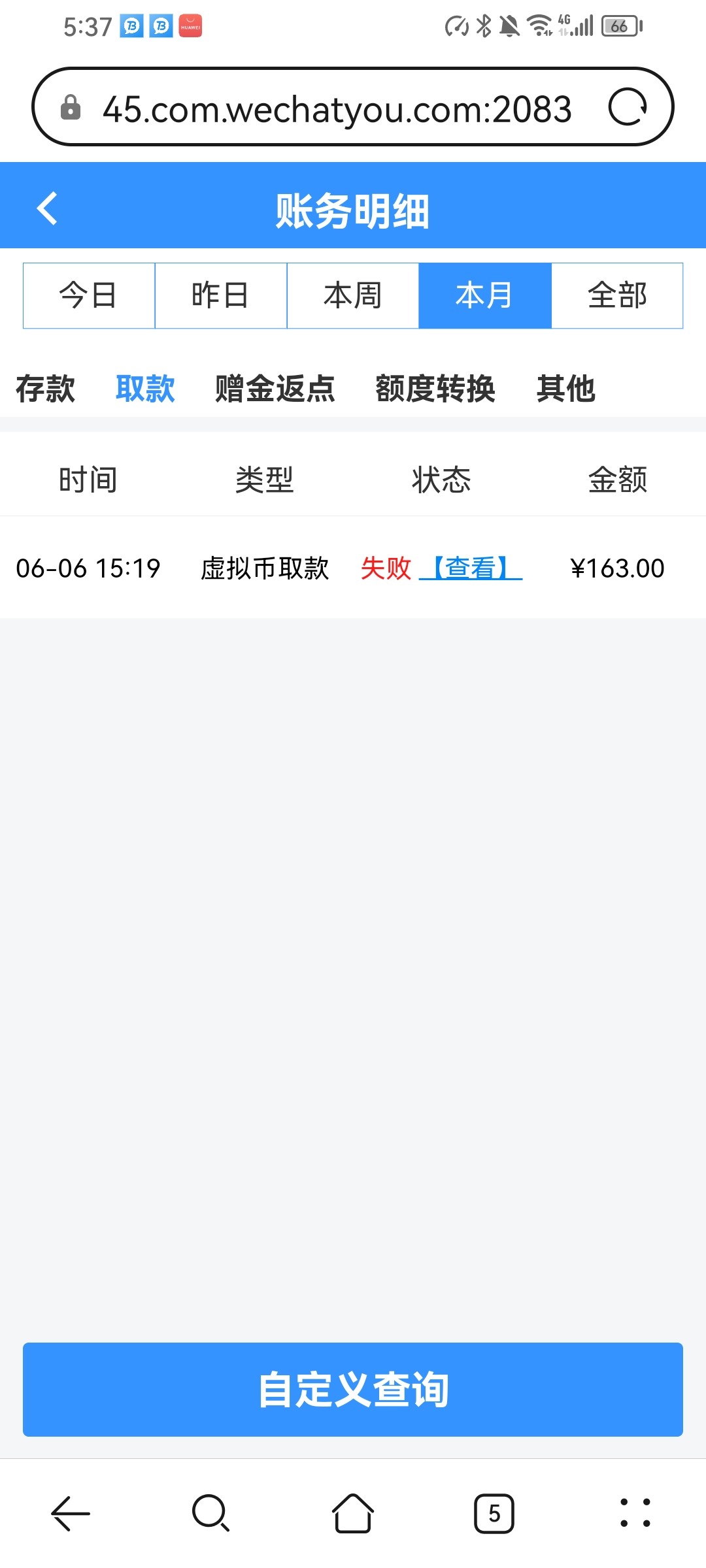706x1568 pixels.
Task: Open the browser's four-dot menu
Action: 635,1512
